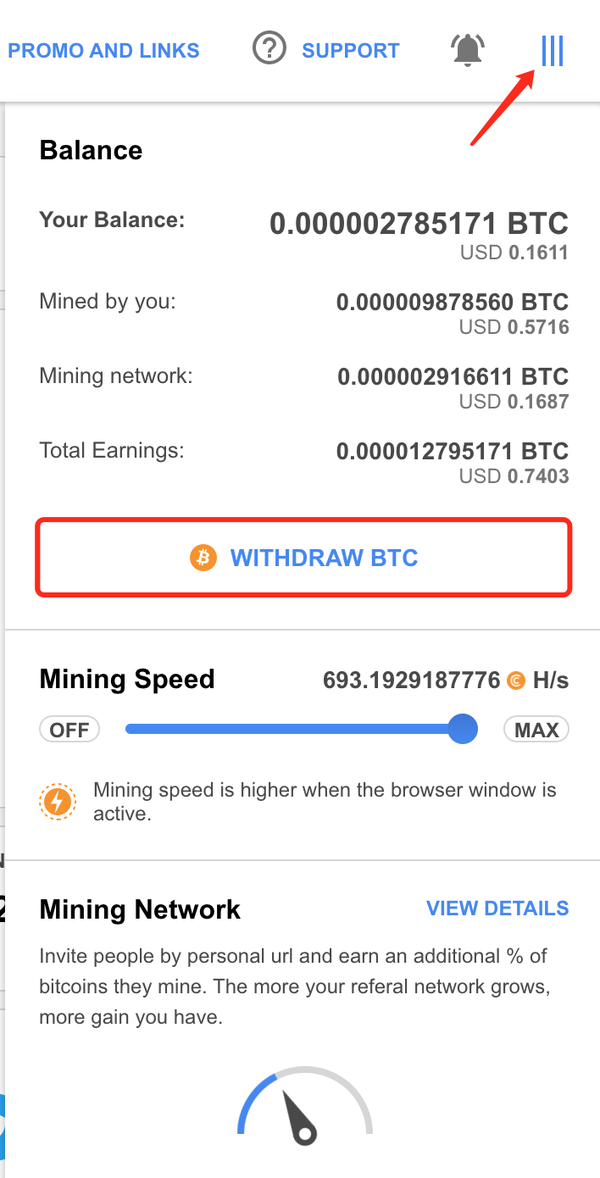Open Promo and Links page

point(104,51)
